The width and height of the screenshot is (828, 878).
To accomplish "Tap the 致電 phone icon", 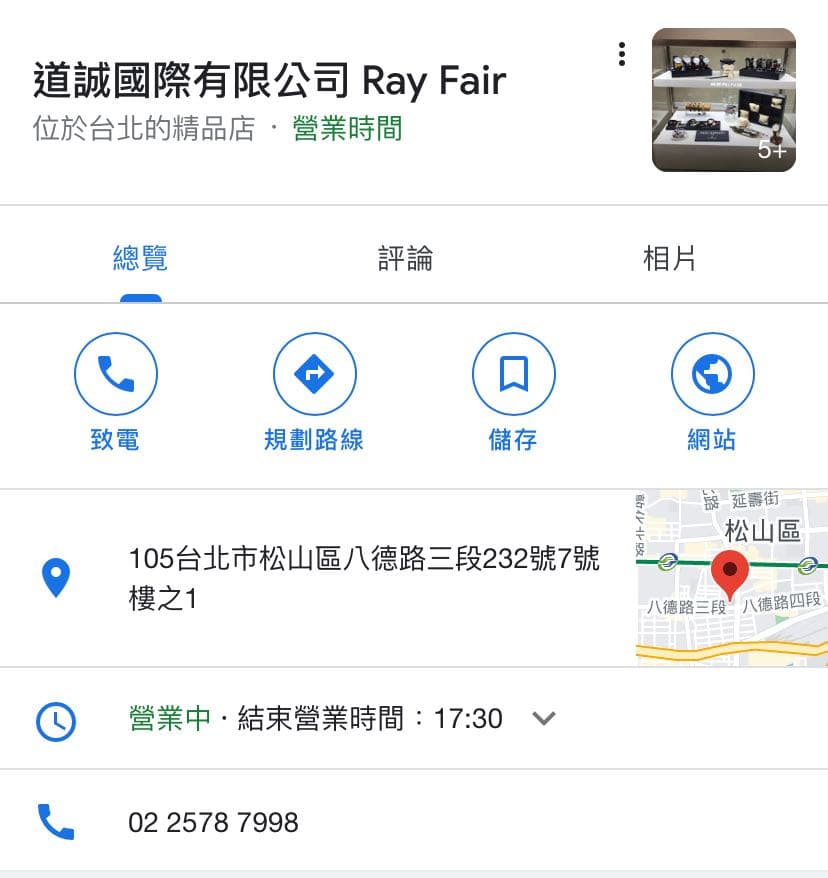I will tap(116, 373).
